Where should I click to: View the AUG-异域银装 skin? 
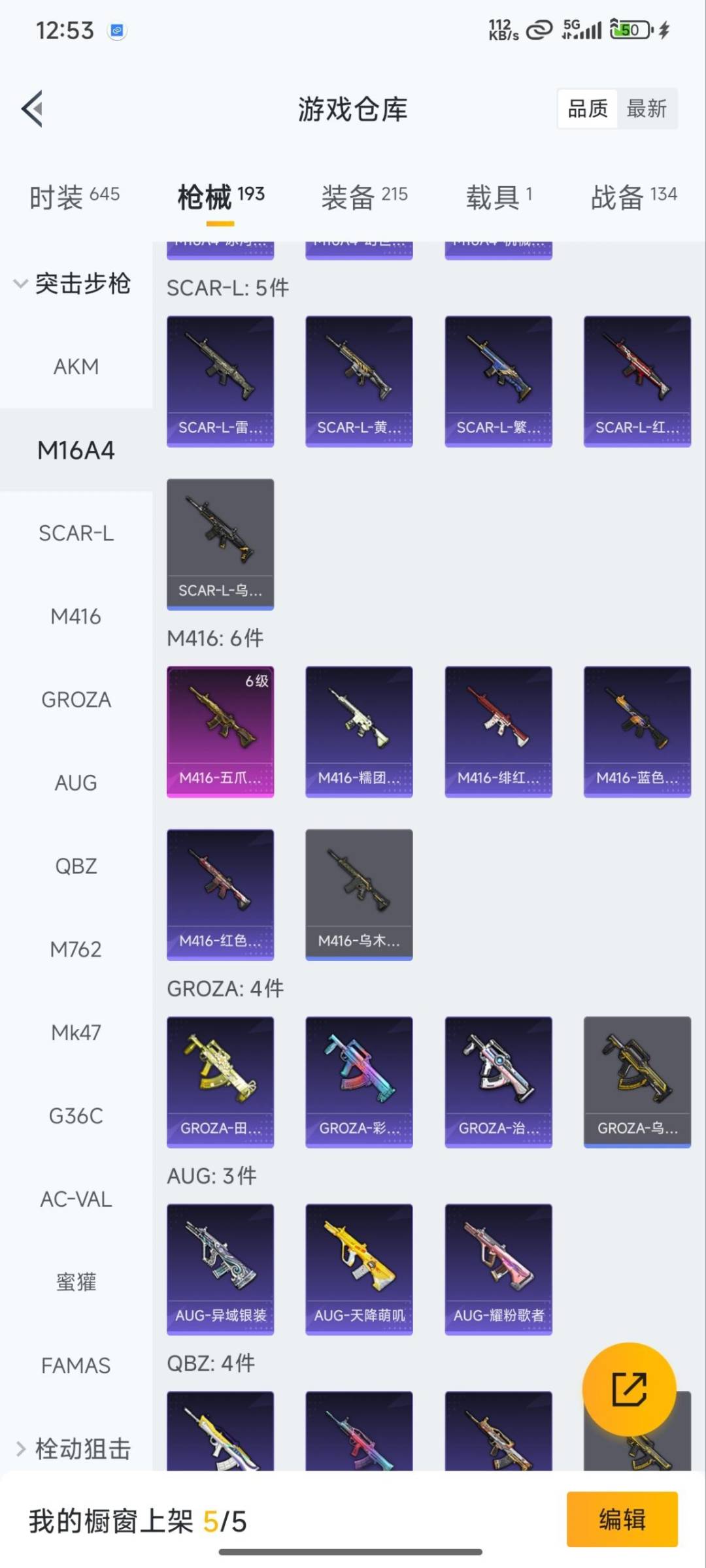point(220,1269)
